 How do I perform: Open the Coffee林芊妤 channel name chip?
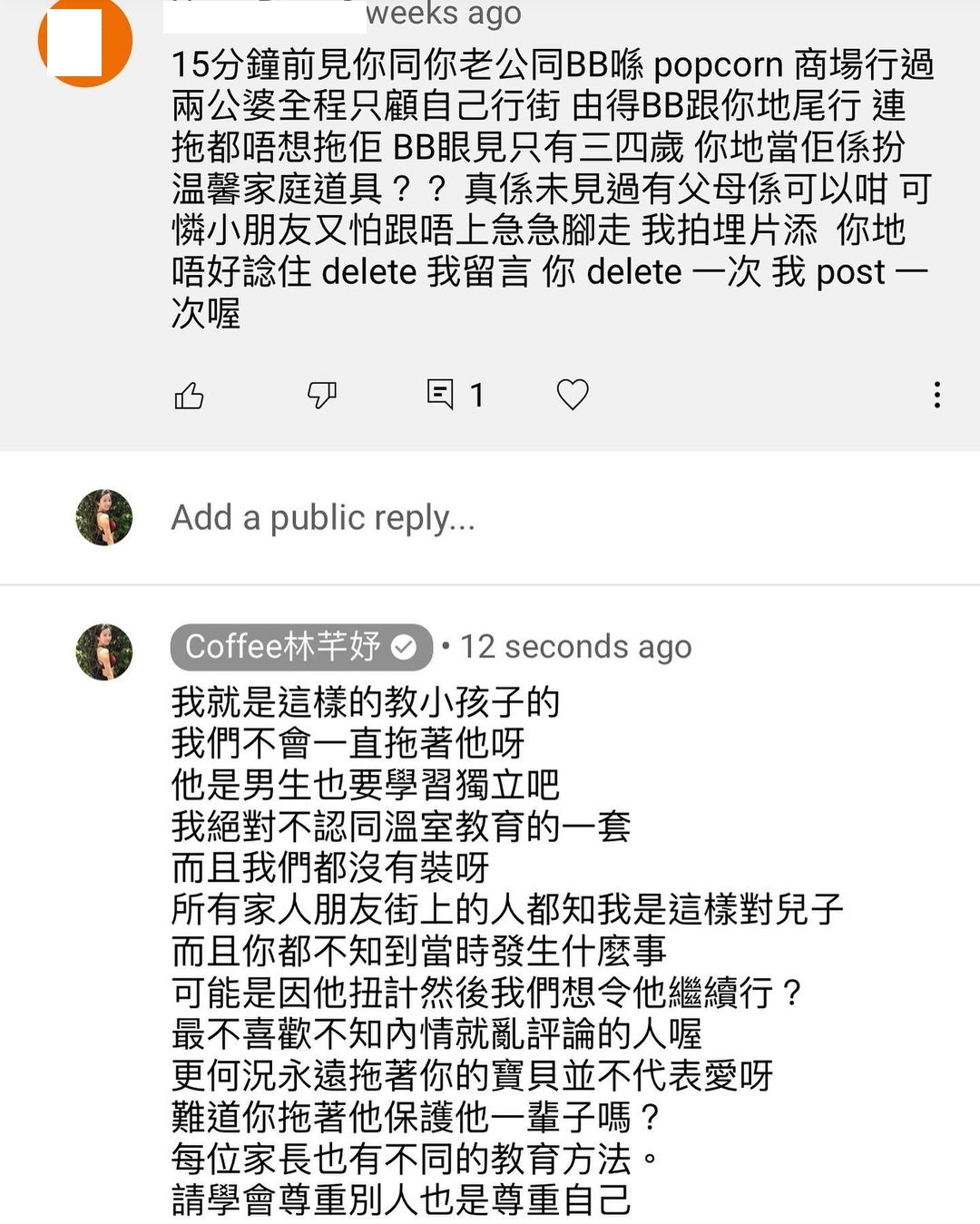pos(300,647)
